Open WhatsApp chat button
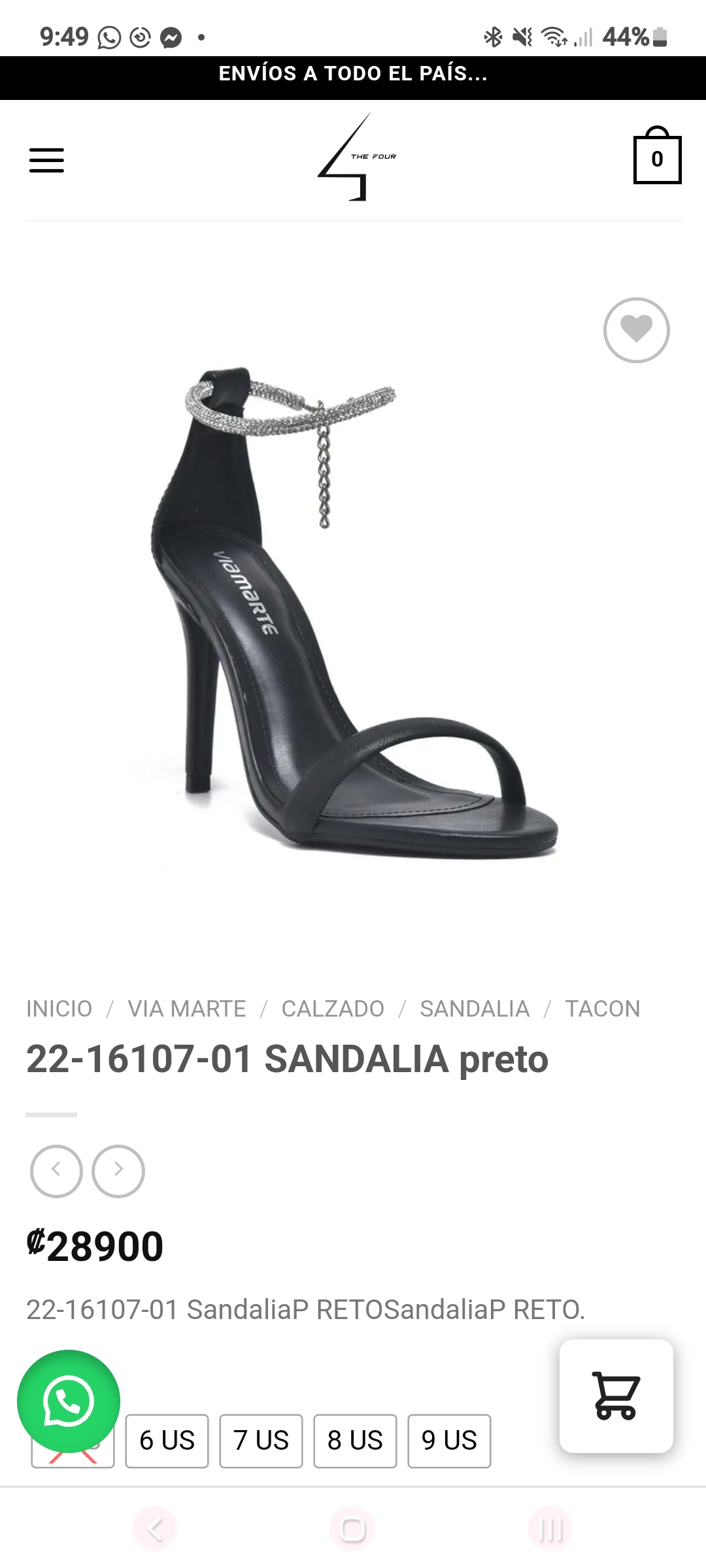The image size is (706, 1568). [x=69, y=1401]
